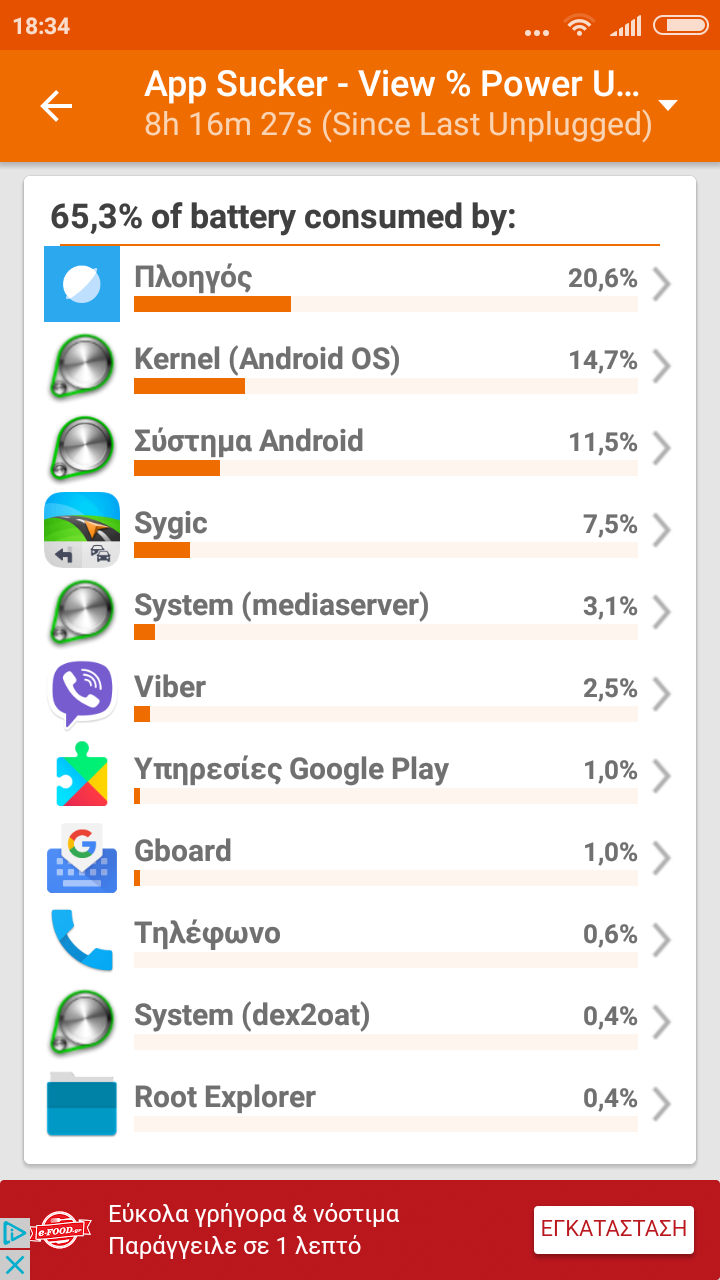Open Σύστημα Android usage row
Image resolution: width=720 pixels, height=1280 pixels.
(x=360, y=449)
